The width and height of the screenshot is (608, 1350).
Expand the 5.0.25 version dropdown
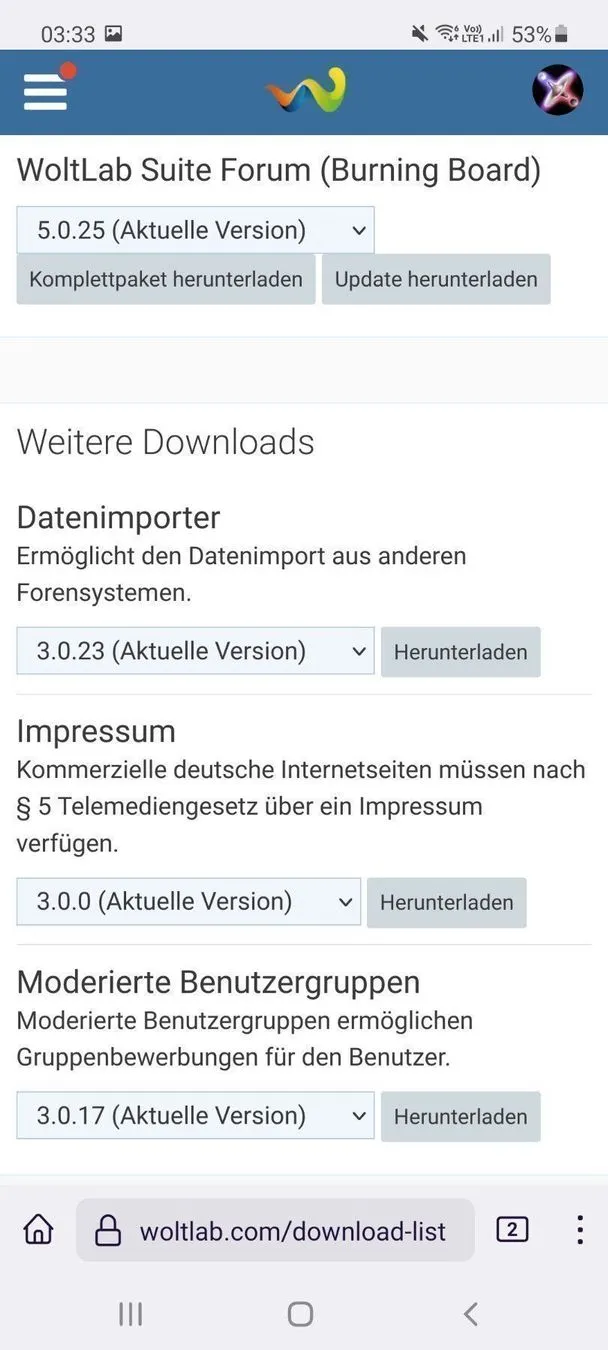coord(195,230)
